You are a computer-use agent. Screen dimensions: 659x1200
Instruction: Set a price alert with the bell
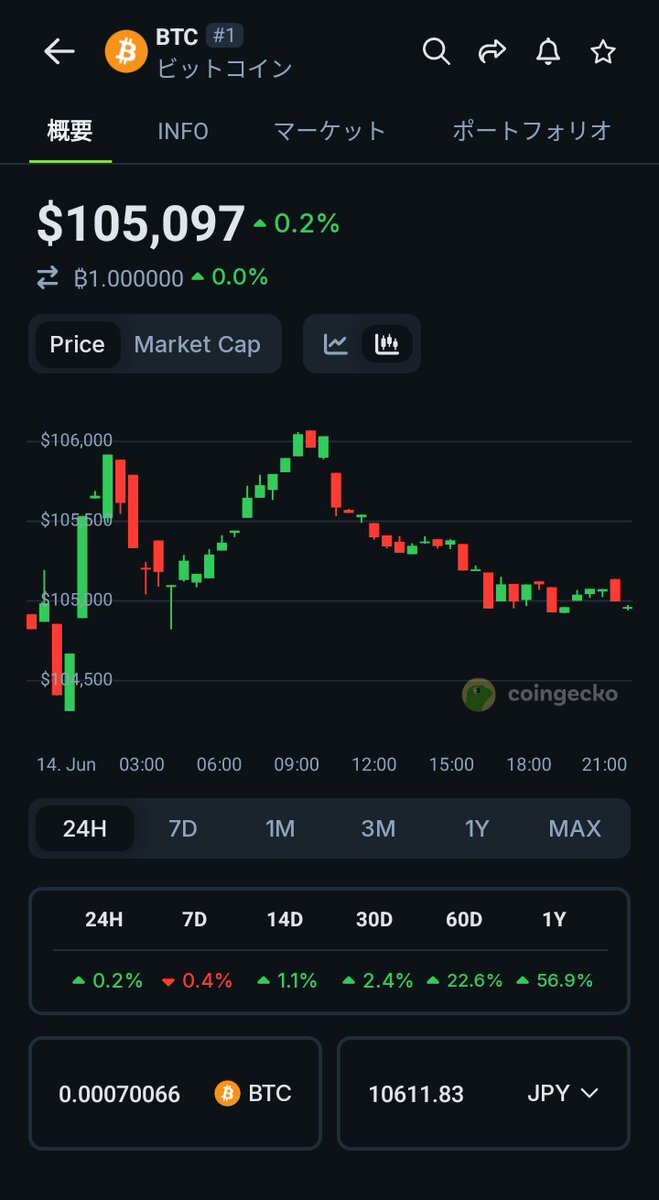(548, 52)
